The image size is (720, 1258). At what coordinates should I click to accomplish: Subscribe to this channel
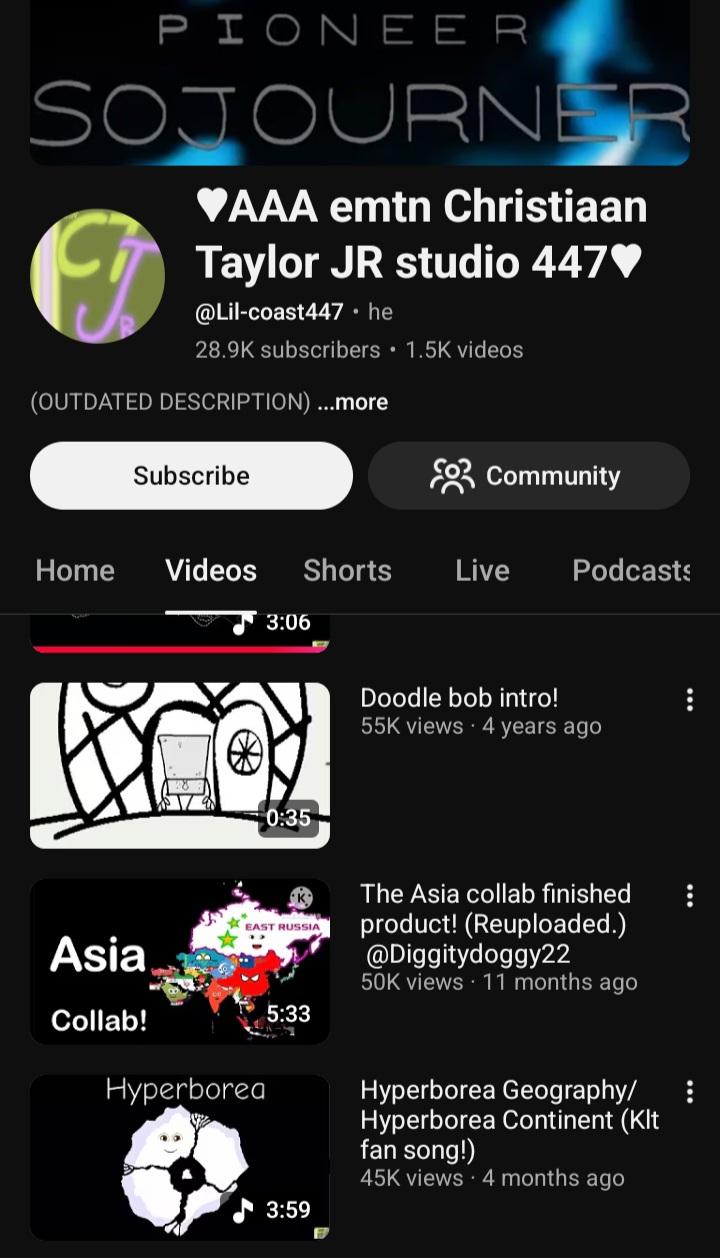(191, 476)
